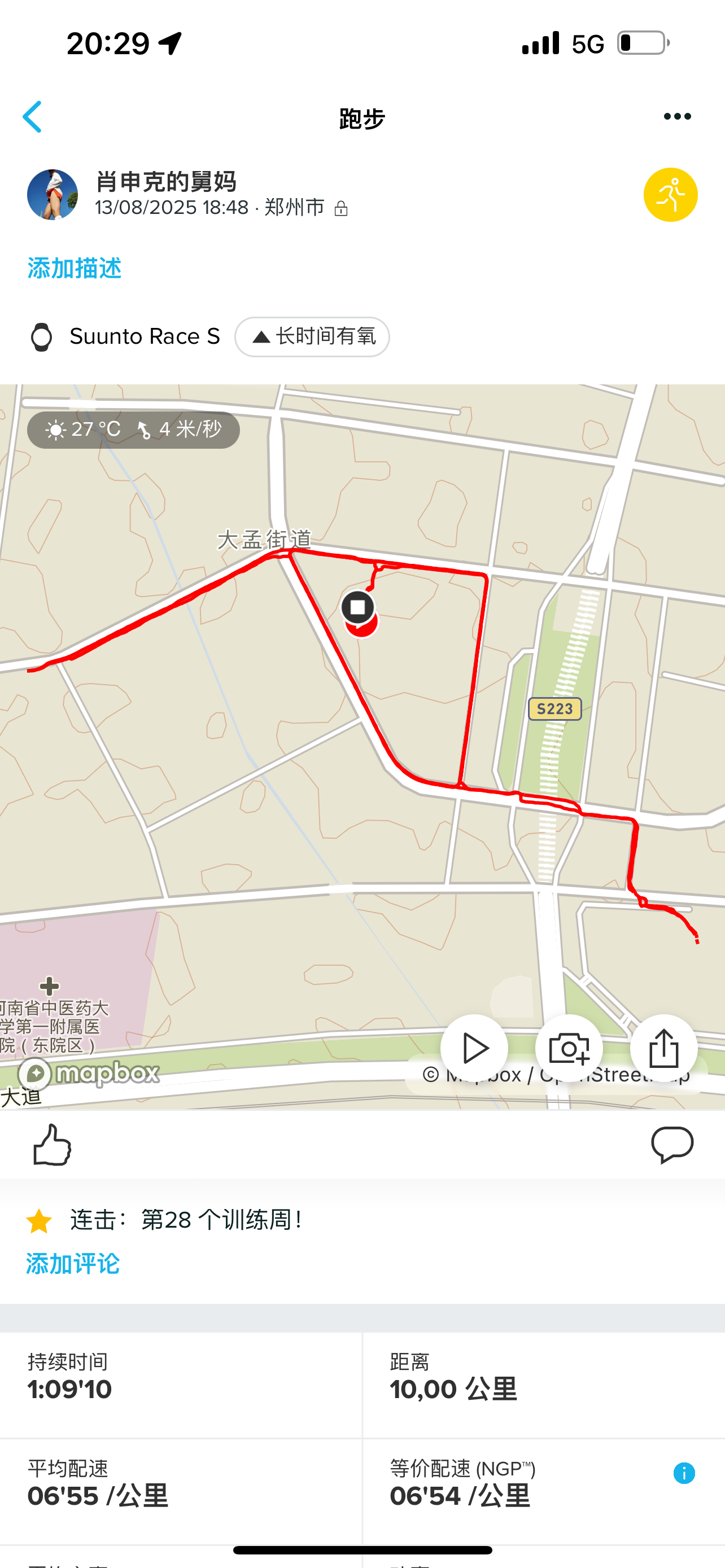Image resolution: width=725 pixels, height=1568 pixels.
Task: Add a photo with the camera button
Action: coord(569,1048)
